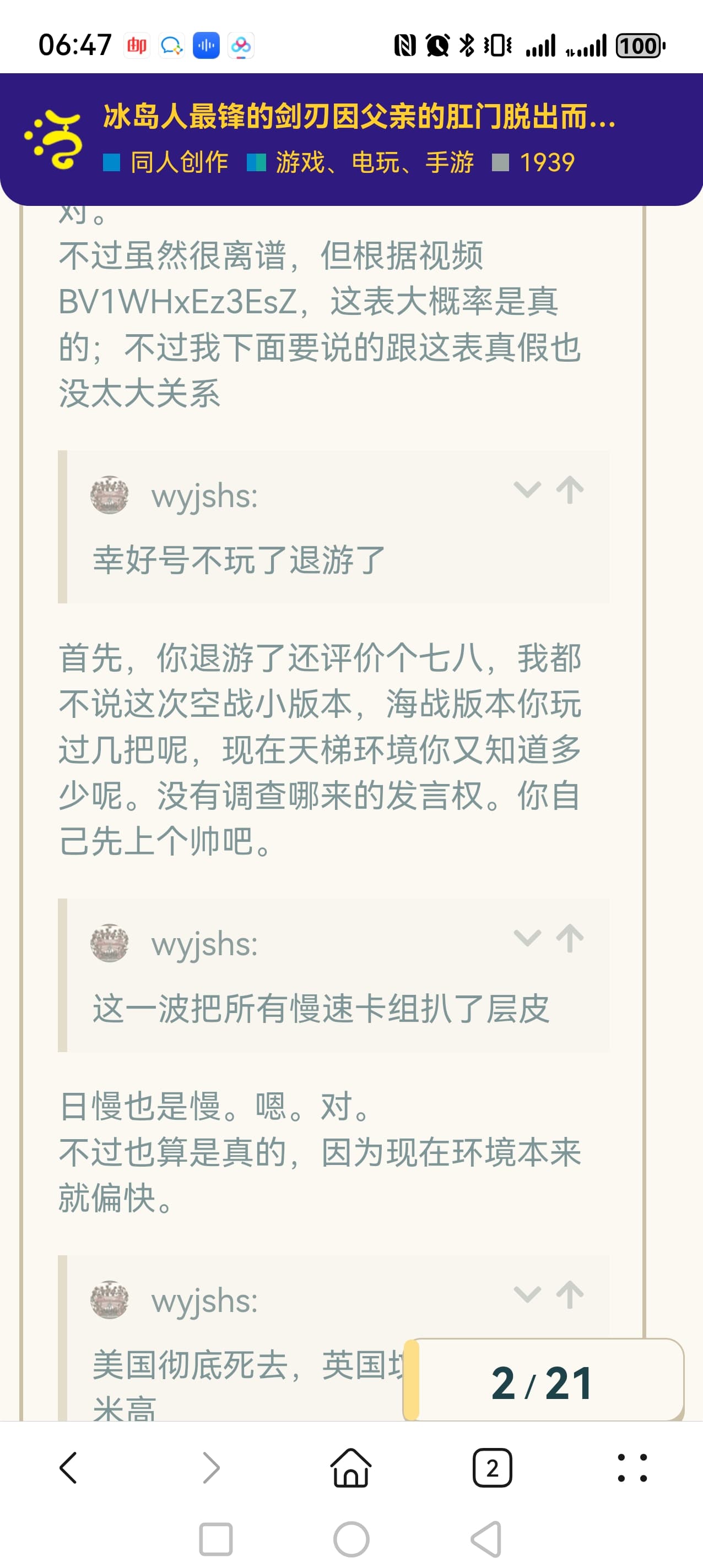This screenshot has width=703, height=1568.
Task: Open the browser four-dot menu
Action: (x=632, y=1468)
